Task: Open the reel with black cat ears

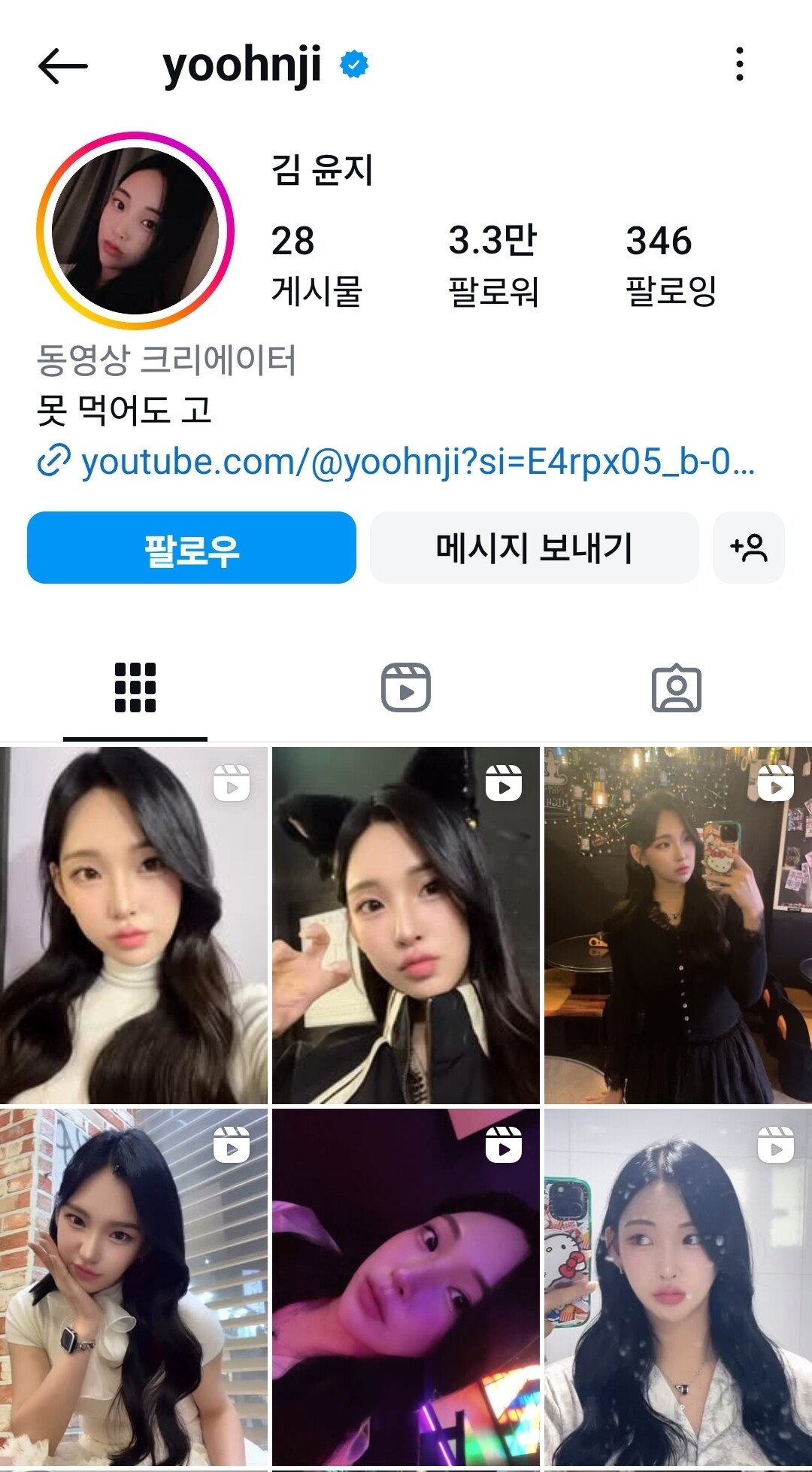Action: click(x=406, y=925)
